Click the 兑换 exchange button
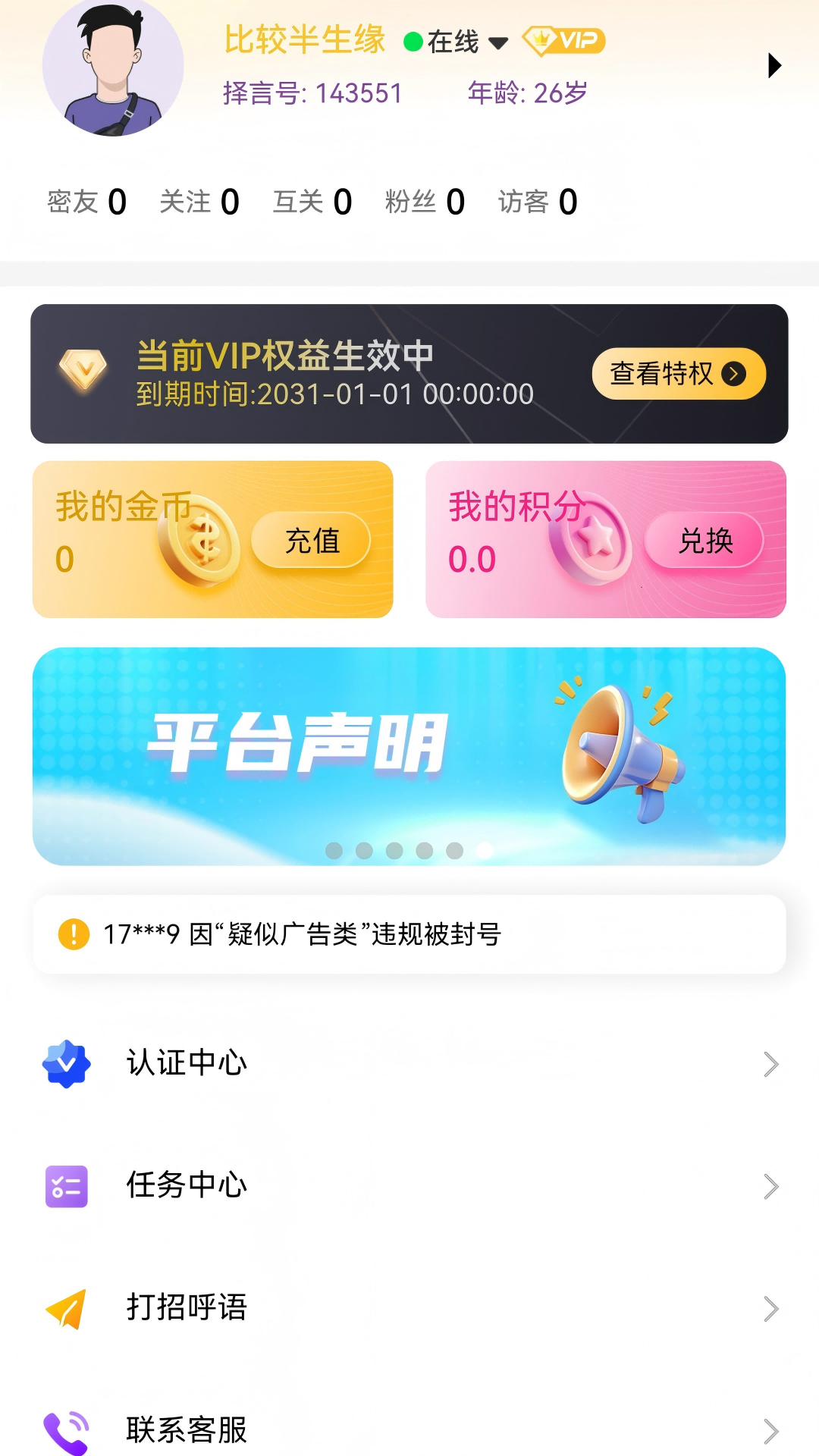 point(706,540)
